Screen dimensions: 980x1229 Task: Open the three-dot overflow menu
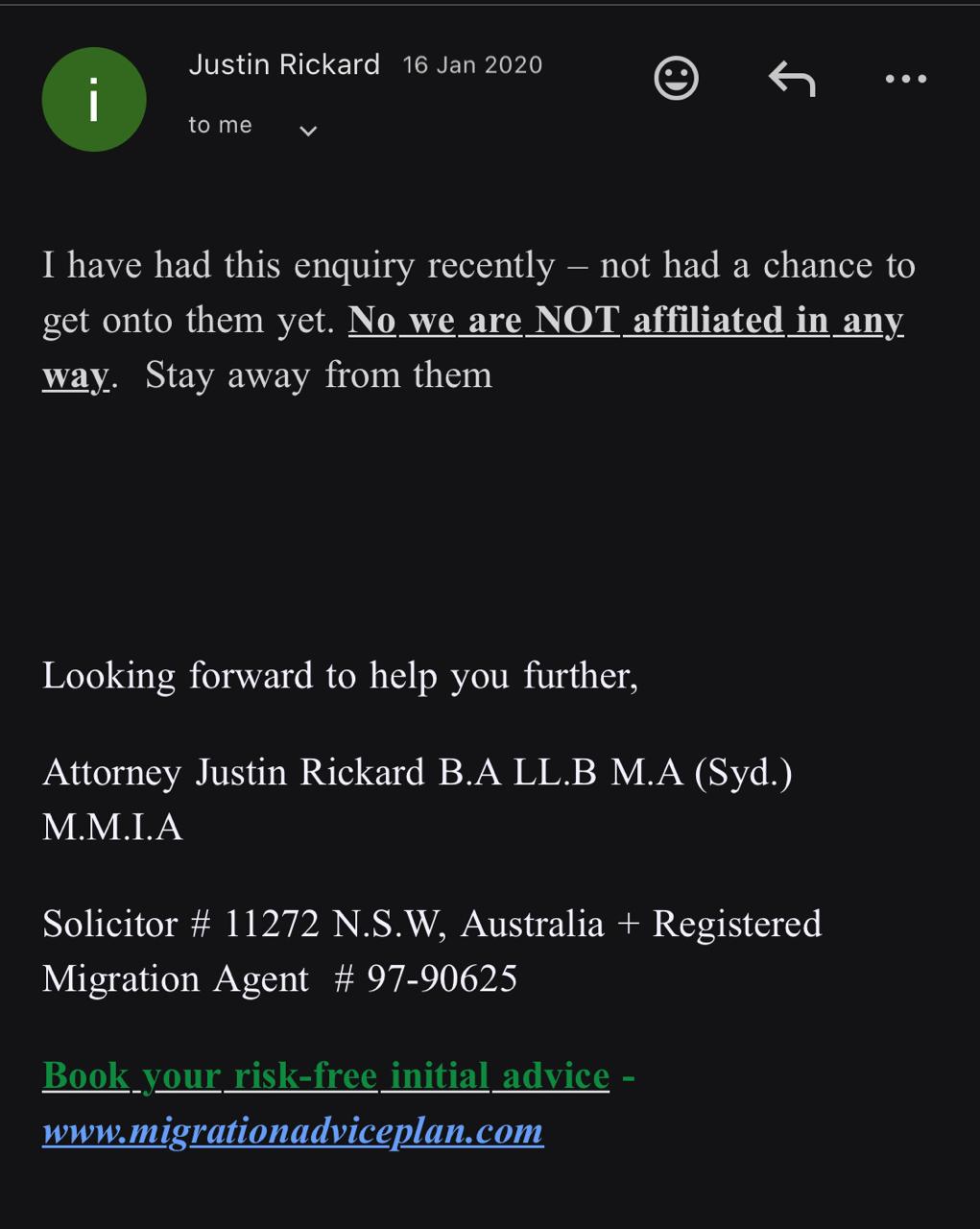(905, 79)
